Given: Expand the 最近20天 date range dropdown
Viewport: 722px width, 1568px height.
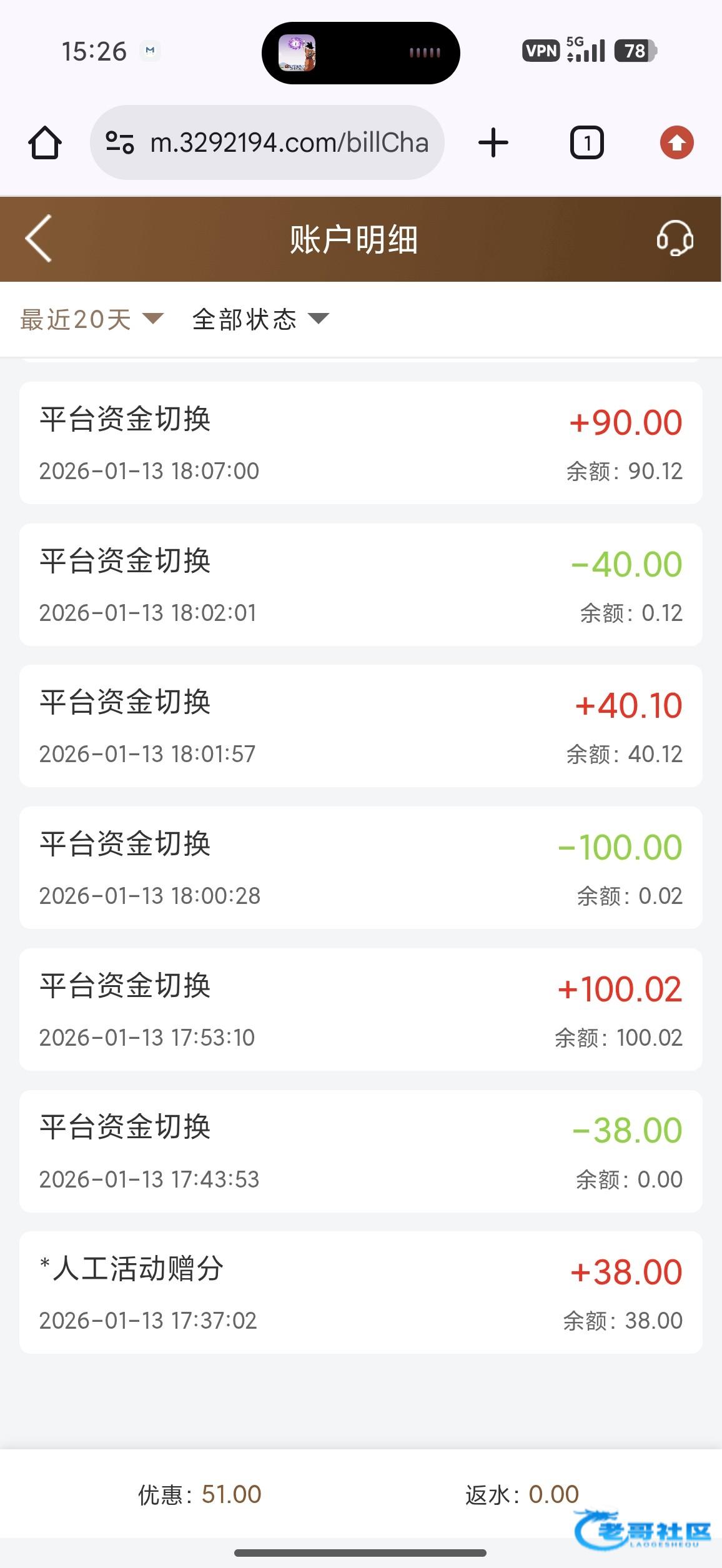Looking at the screenshot, I should click(91, 319).
